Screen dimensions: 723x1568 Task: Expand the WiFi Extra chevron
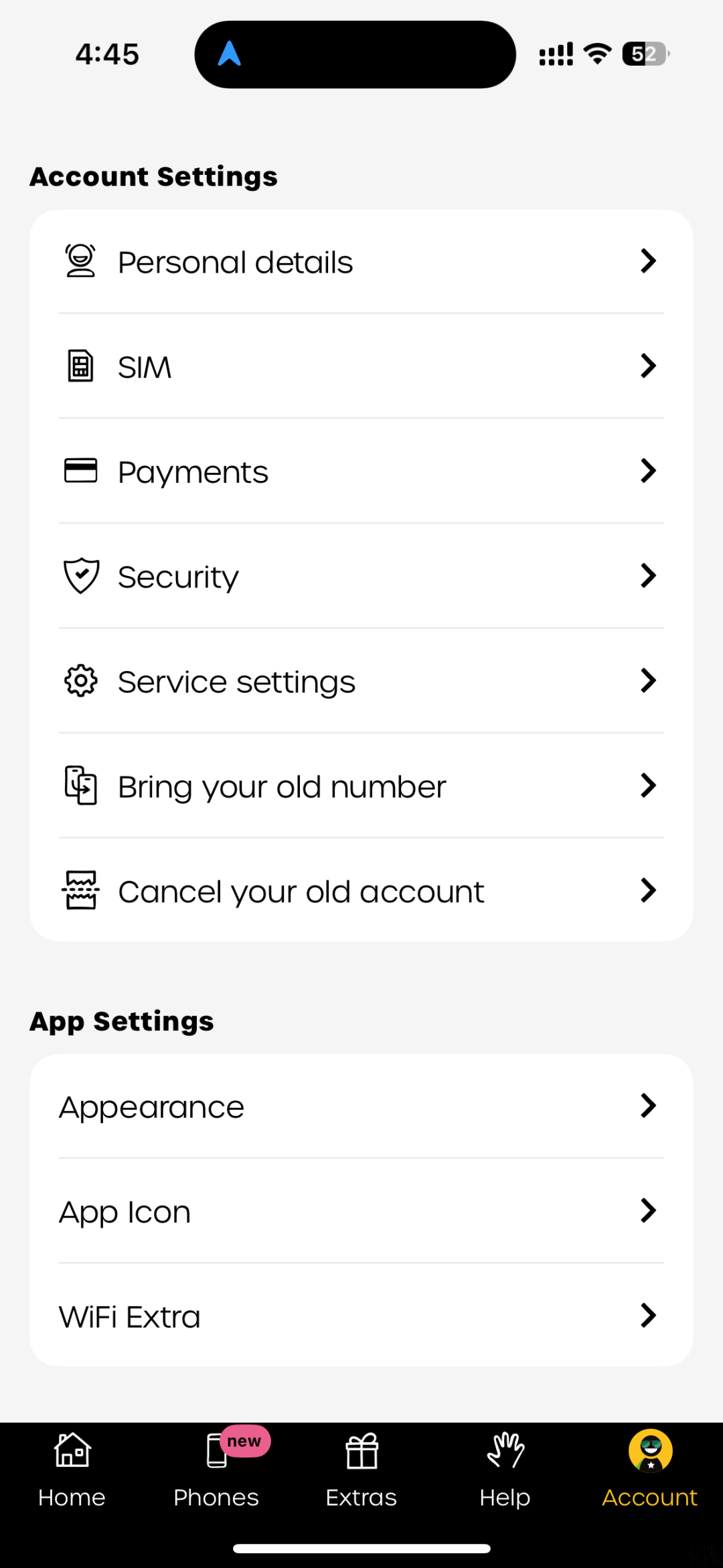click(647, 1315)
